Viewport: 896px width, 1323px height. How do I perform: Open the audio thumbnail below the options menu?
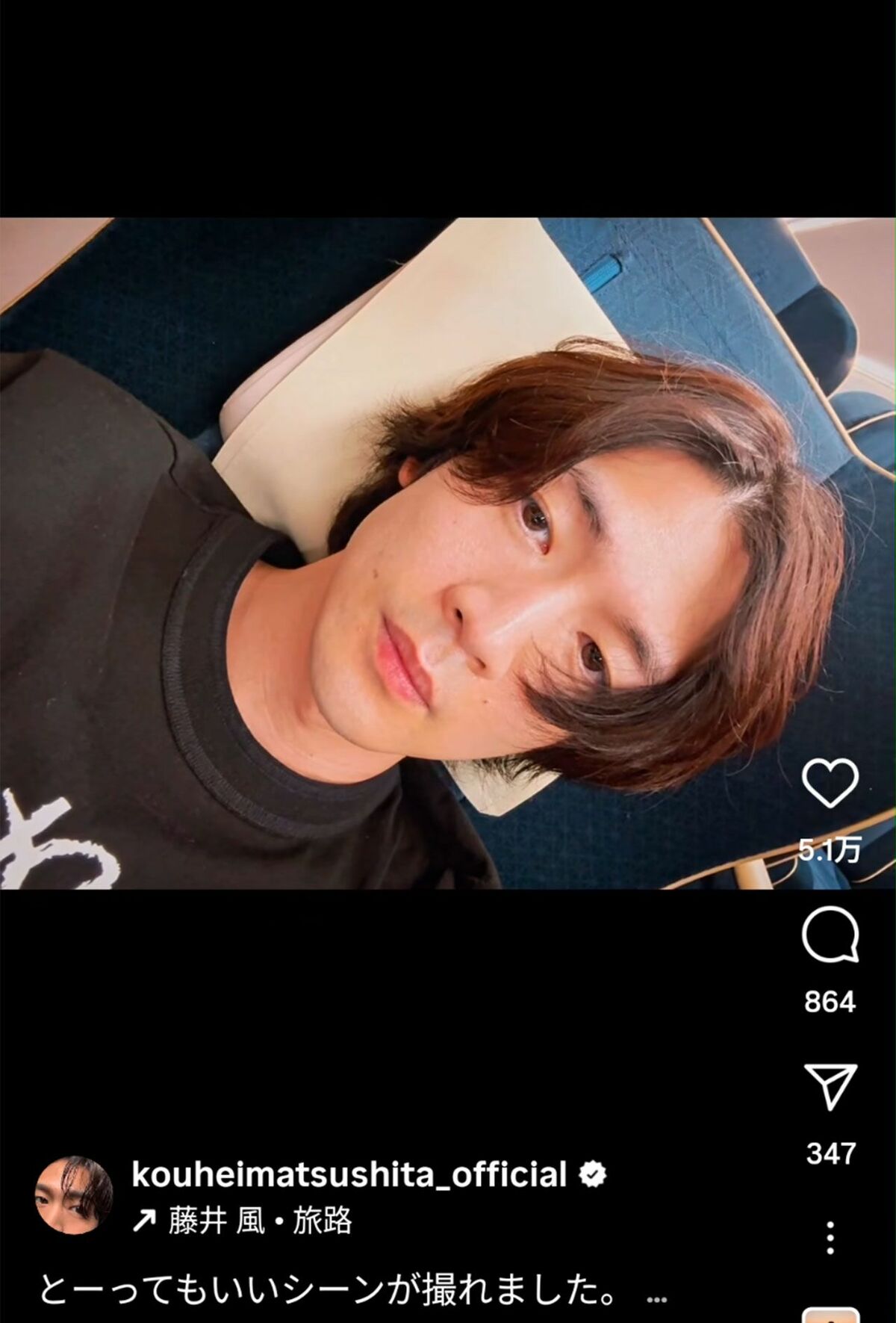(x=830, y=1316)
